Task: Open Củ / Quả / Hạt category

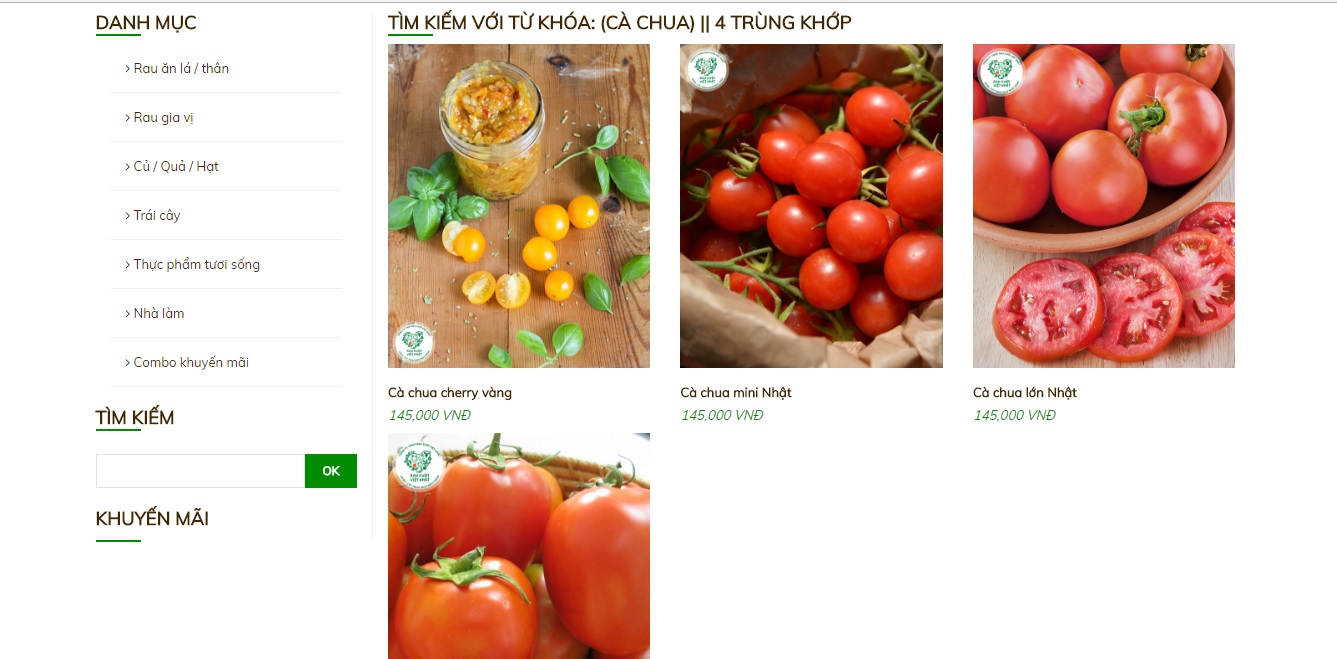Action: (175, 166)
